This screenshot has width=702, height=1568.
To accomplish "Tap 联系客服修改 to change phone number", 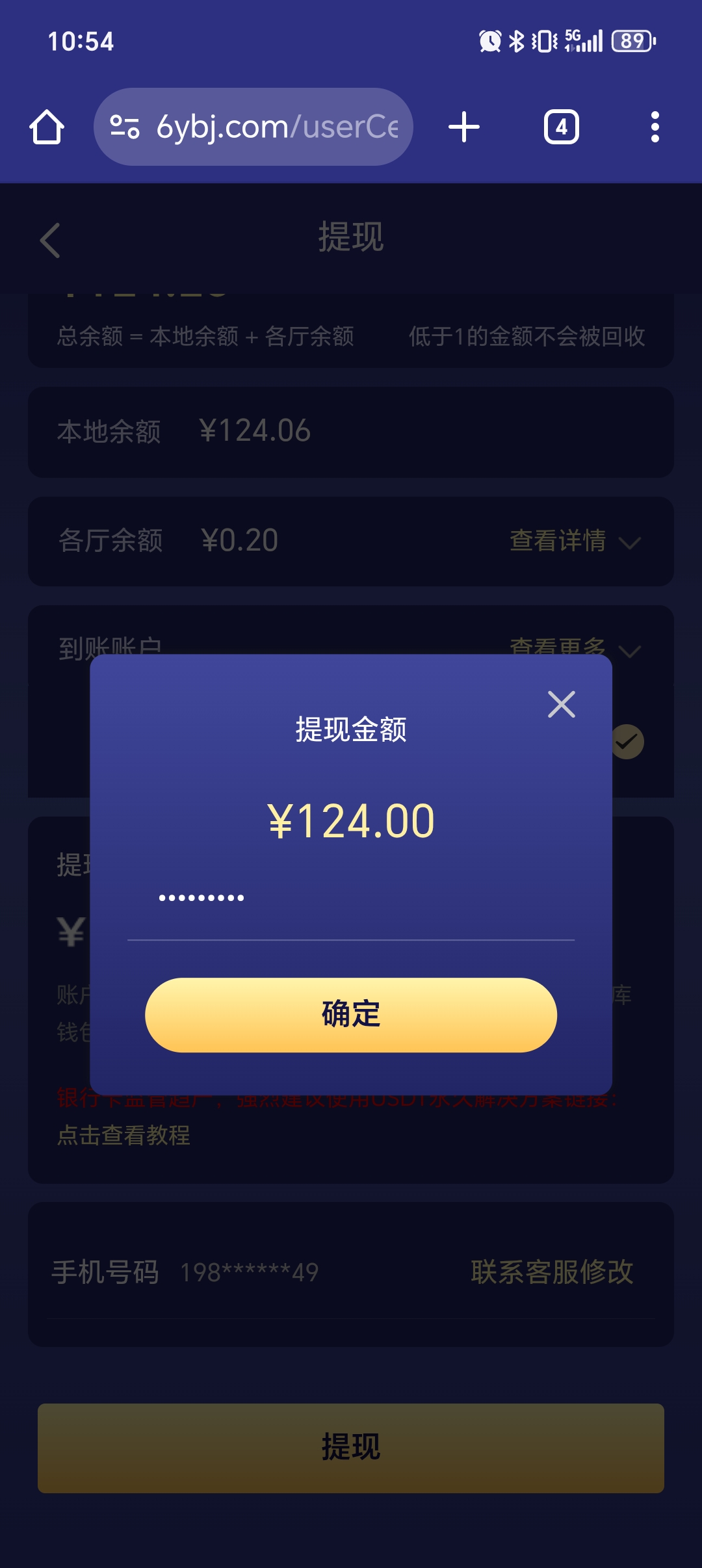I will pos(551,1272).
